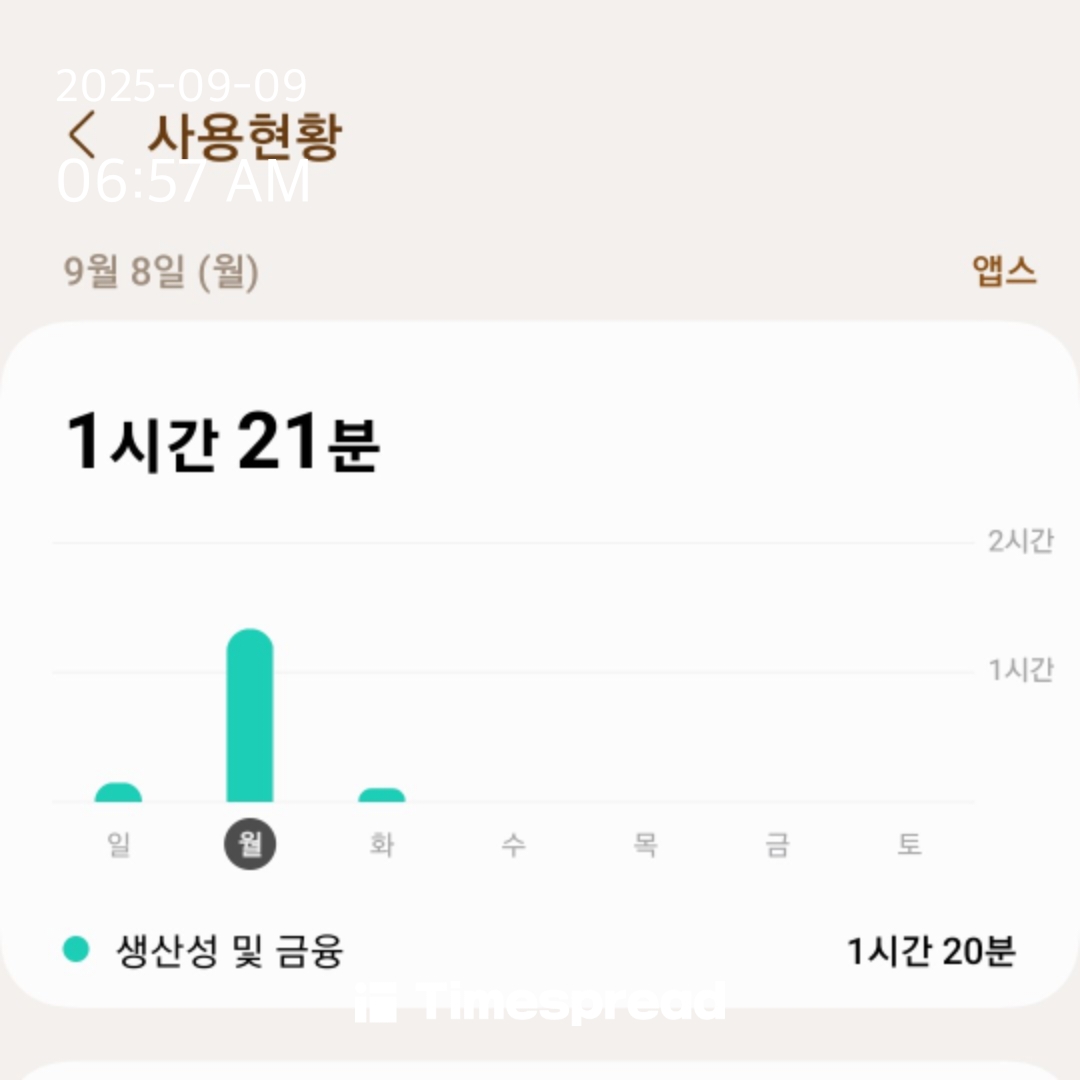Open the 앱스 view
The image size is (1080, 1080).
[x=1004, y=271]
